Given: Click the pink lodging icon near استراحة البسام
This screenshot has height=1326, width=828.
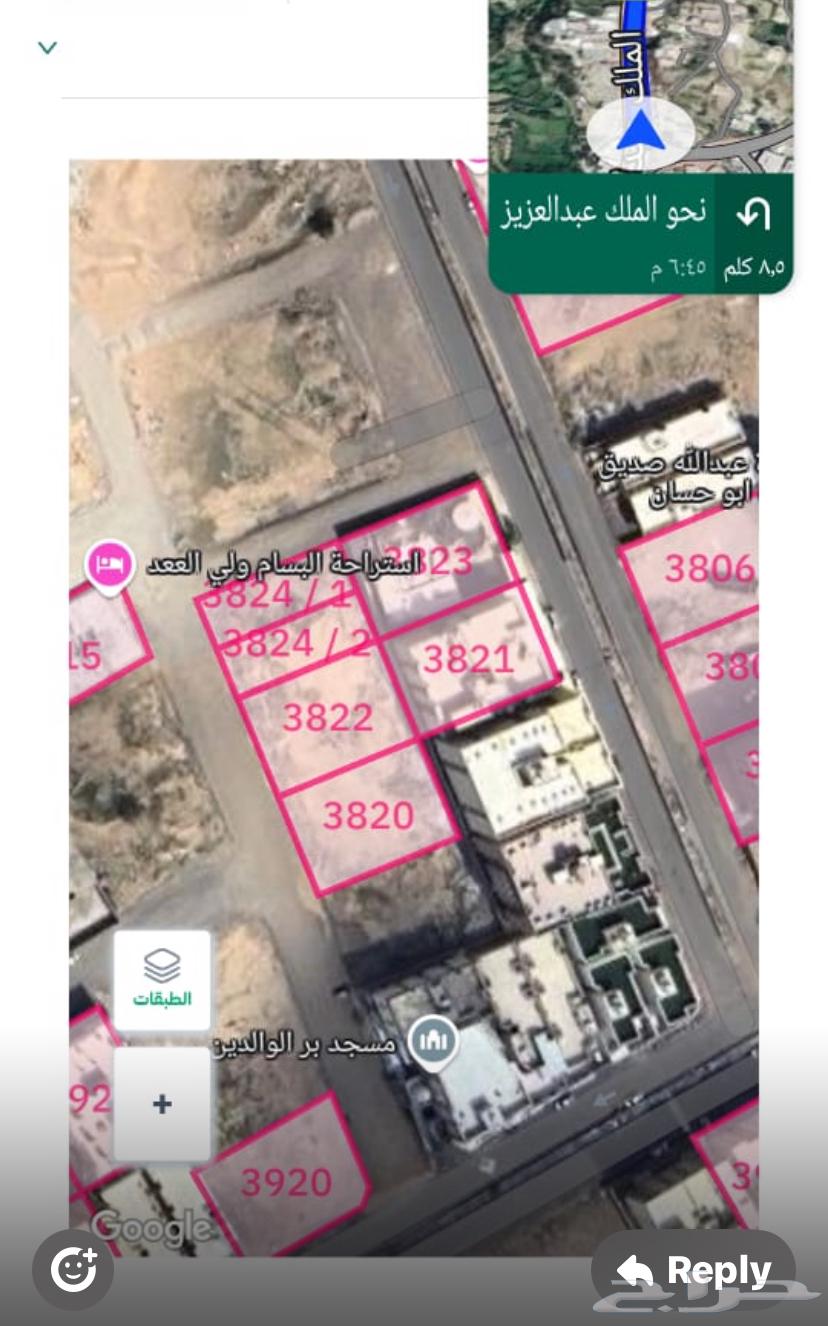Looking at the screenshot, I should [108, 566].
